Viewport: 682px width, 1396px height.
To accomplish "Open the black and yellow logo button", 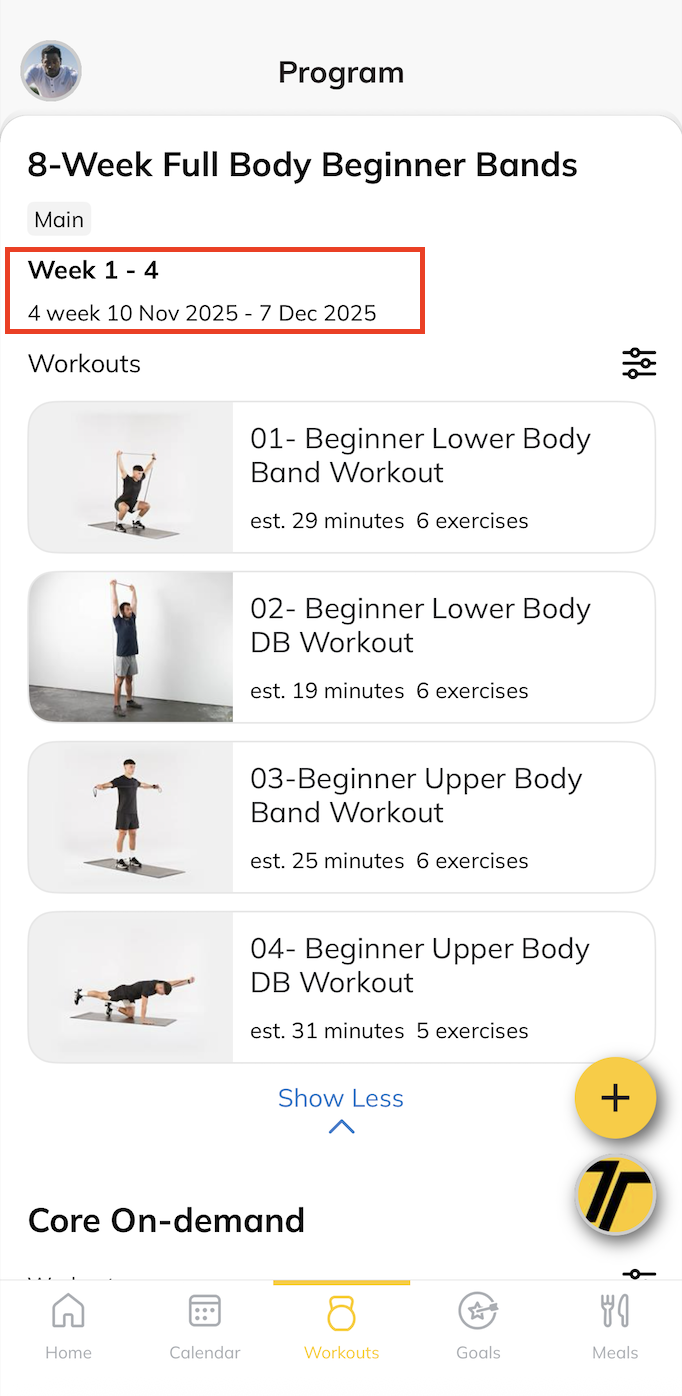I will (x=615, y=1194).
